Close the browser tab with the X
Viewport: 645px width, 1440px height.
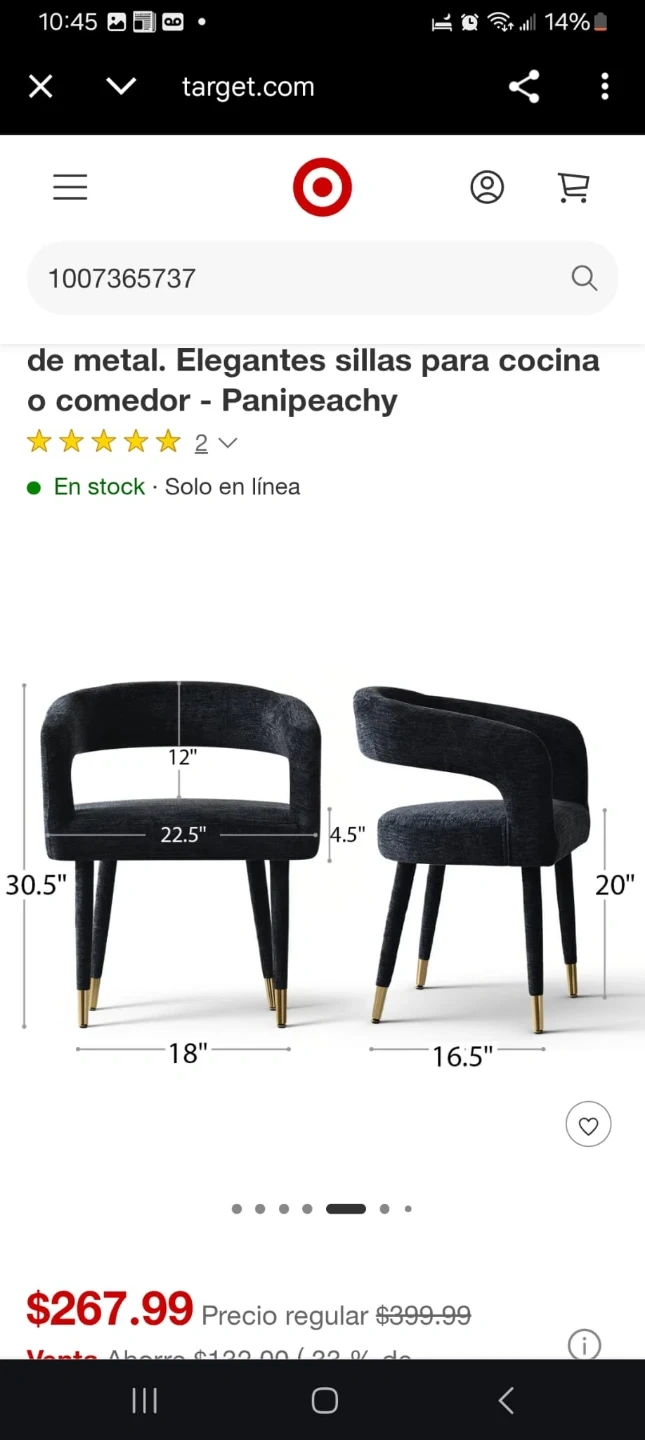pyautogui.click(x=40, y=87)
